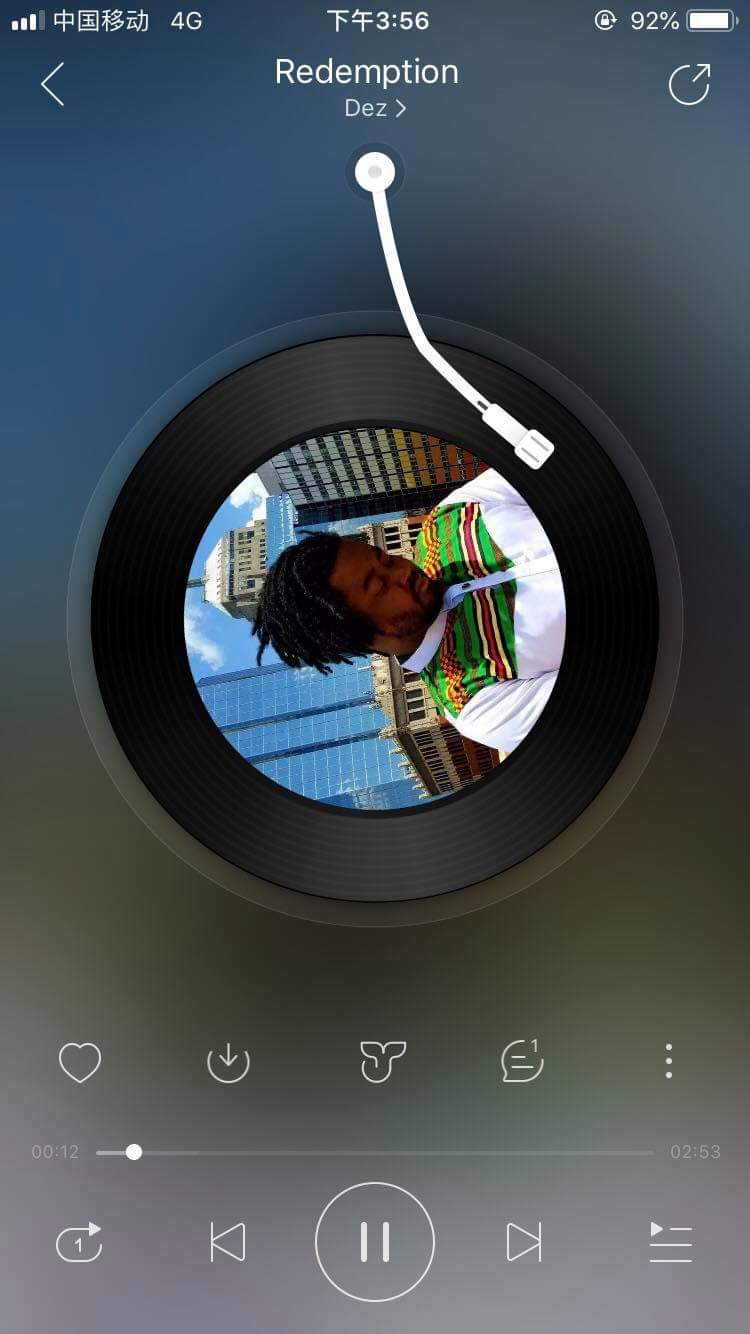Go back with the top-left arrow
The height and width of the screenshot is (1334, 750).
(52, 86)
